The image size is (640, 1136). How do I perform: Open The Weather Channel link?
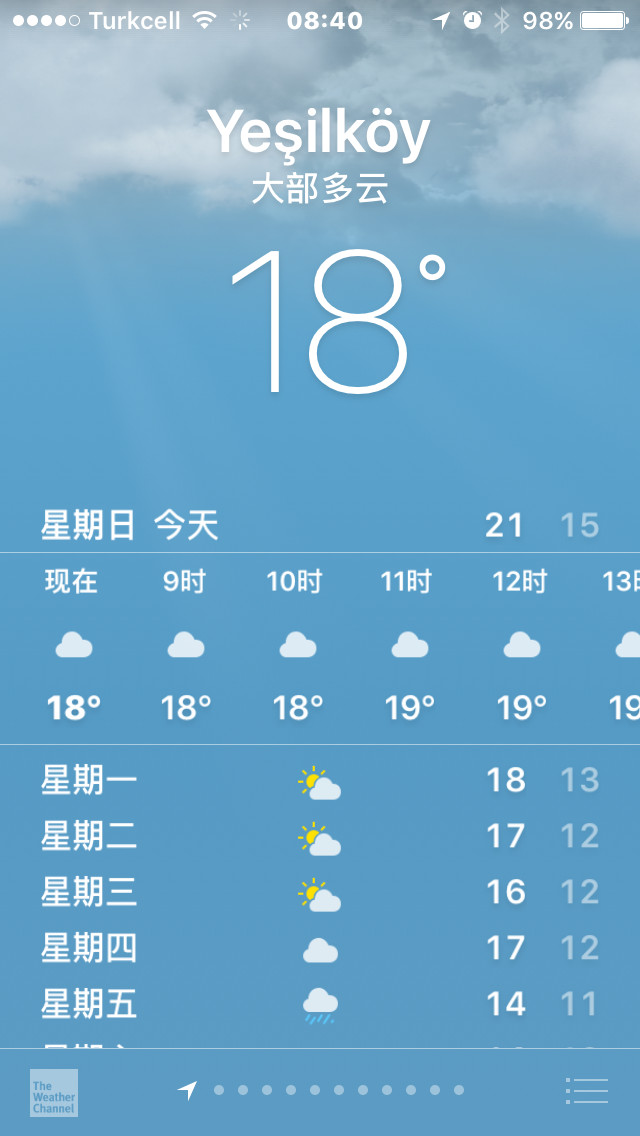[54, 1092]
